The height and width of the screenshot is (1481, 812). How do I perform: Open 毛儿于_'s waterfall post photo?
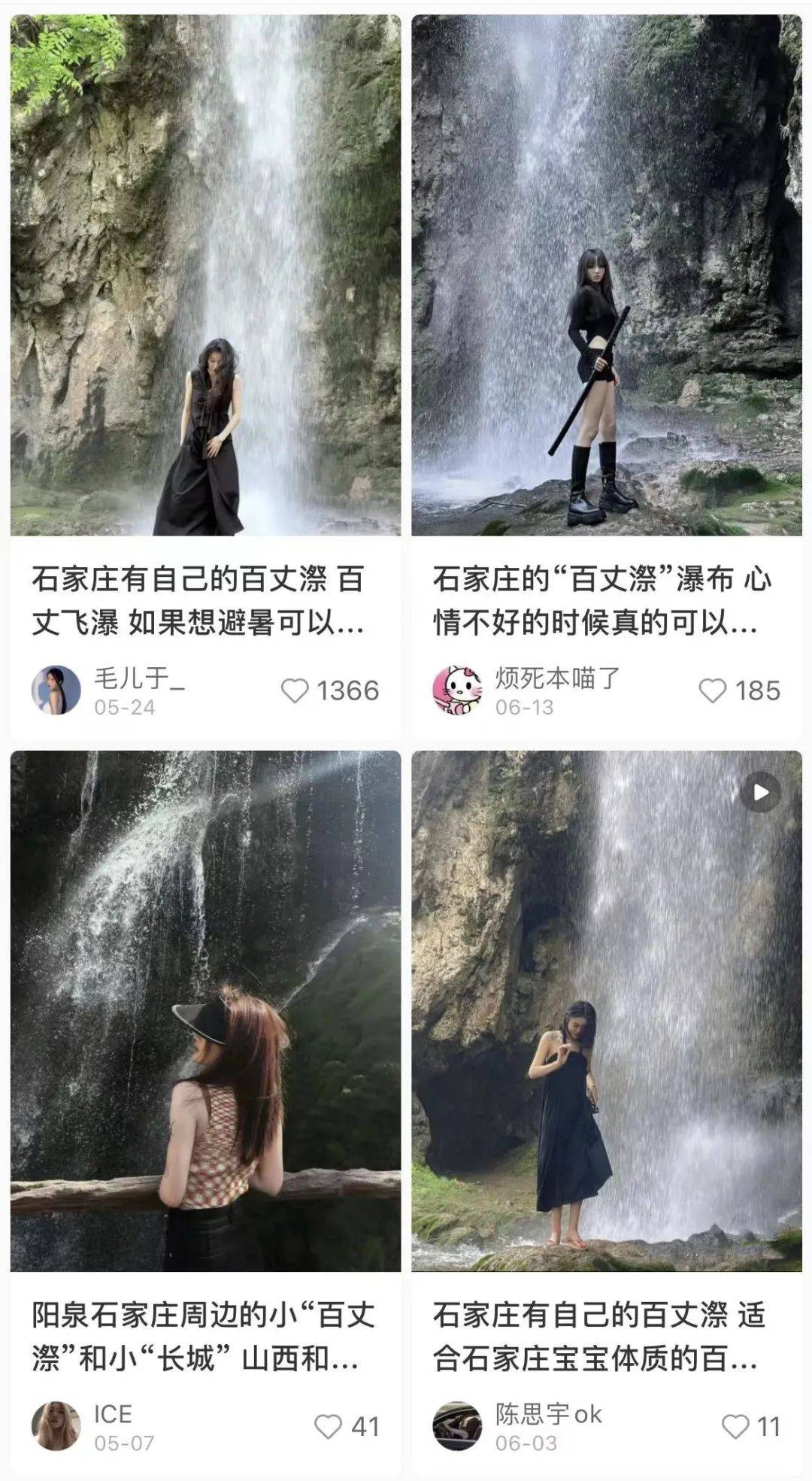click(205, 275)
